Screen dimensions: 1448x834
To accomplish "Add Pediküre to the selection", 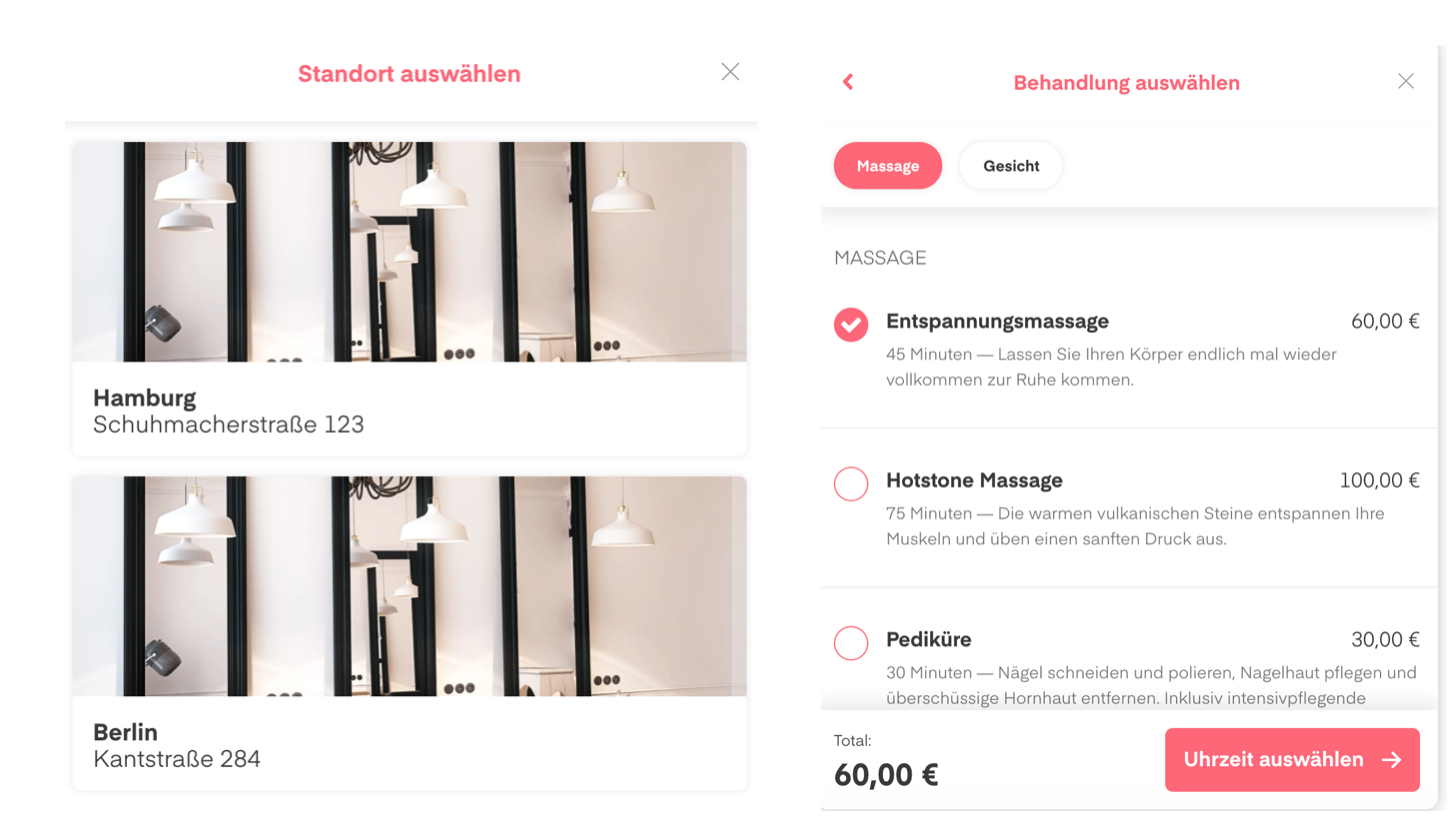I will 851,643.
